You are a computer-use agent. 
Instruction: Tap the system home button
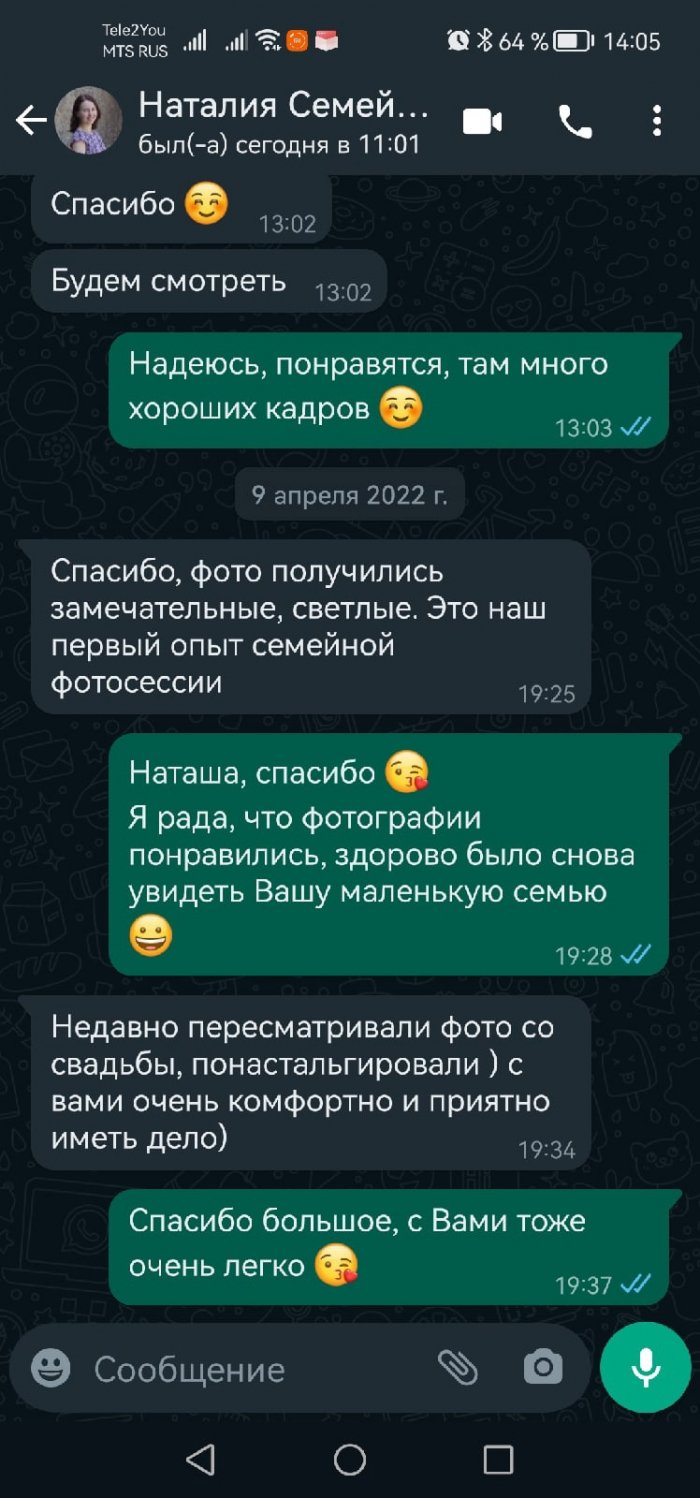(350, 1460)
